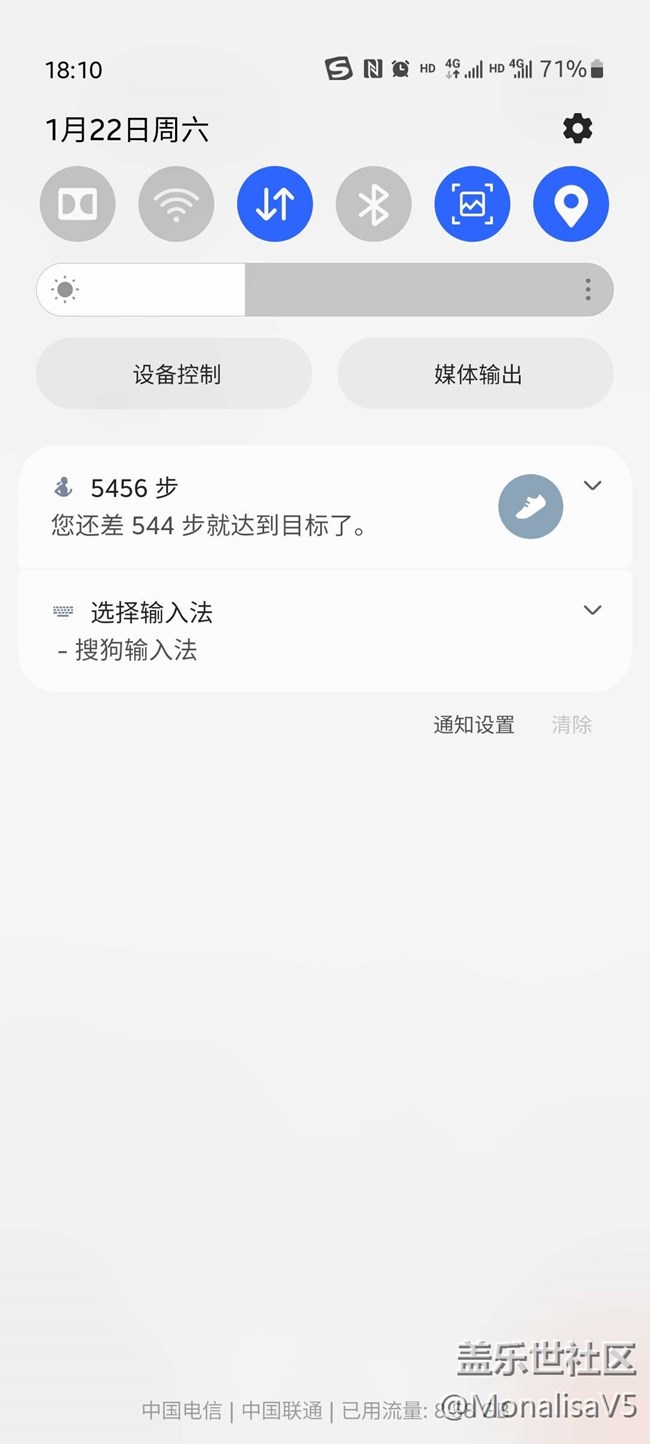Viewport: 650px width, 1444px height.
Task: Open 通知设置
Action: [474, 725]
